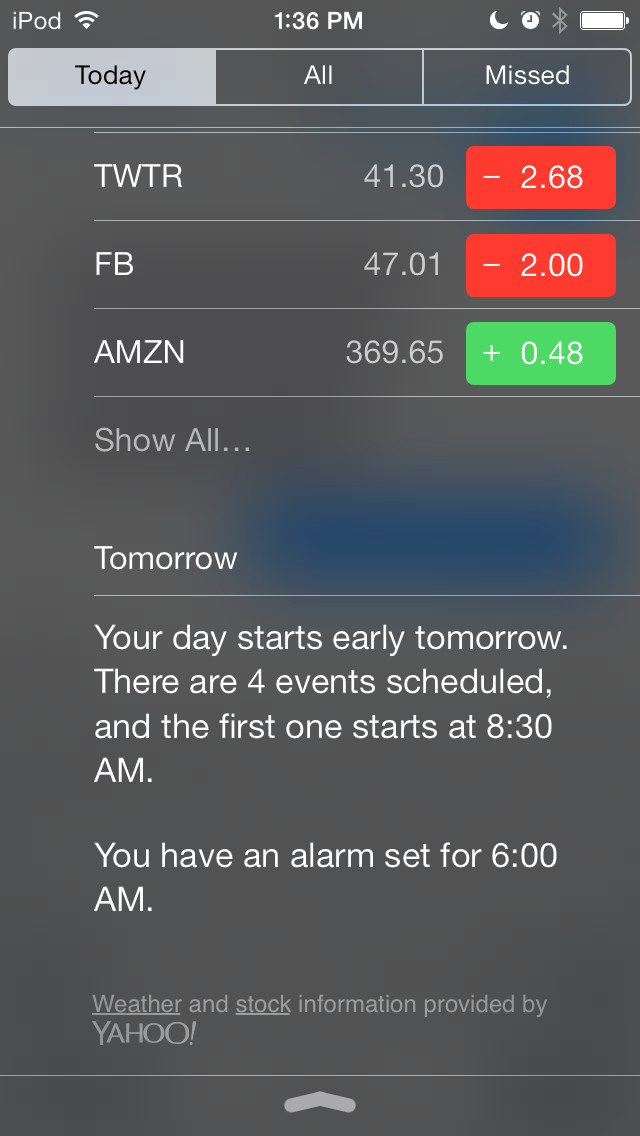
Task: Open the stock link in the footer
Action: 263,1004
